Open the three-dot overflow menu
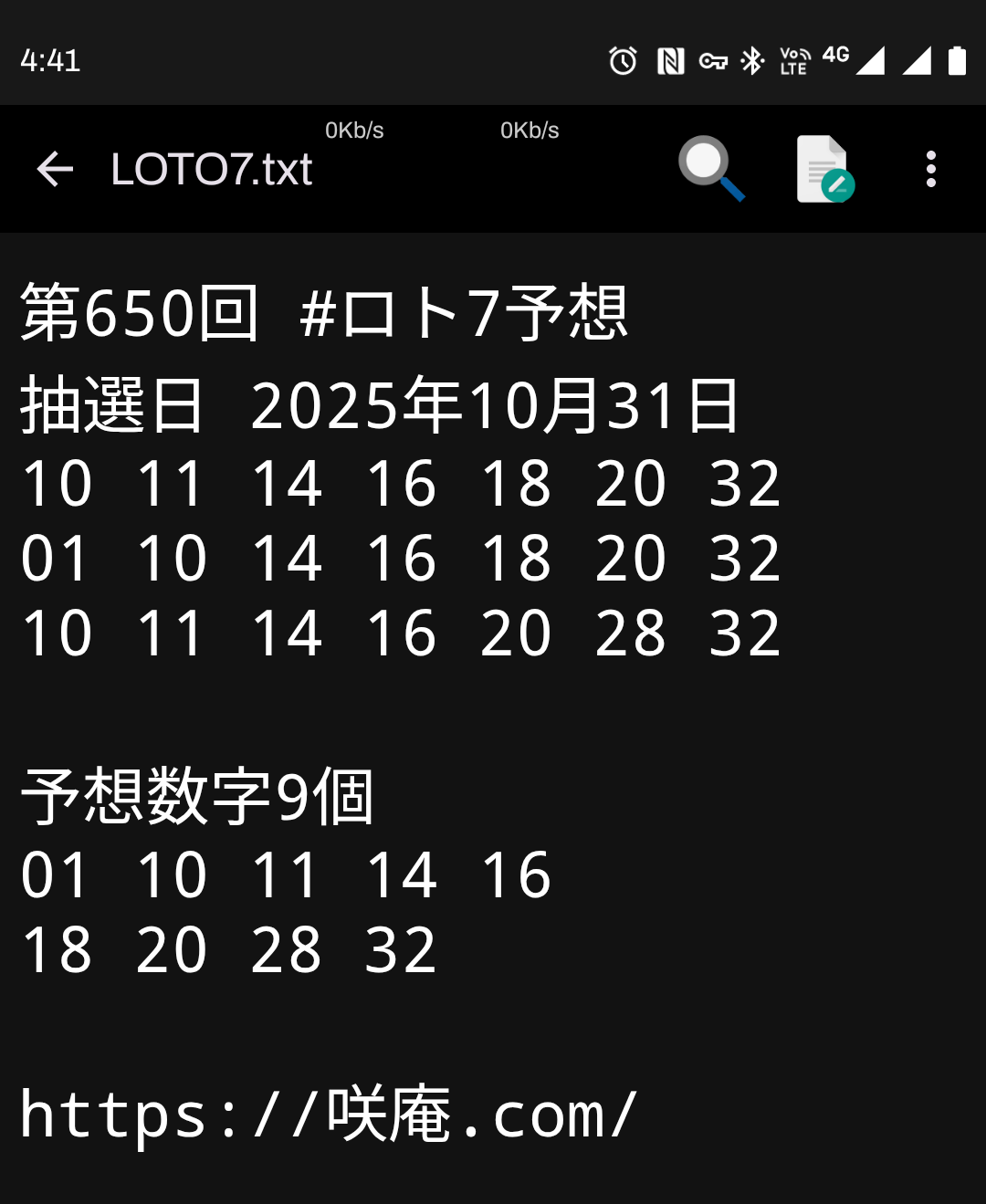The width and height of the screenshot is (986, 1204). pyautogui.click(x=930, y=169)
